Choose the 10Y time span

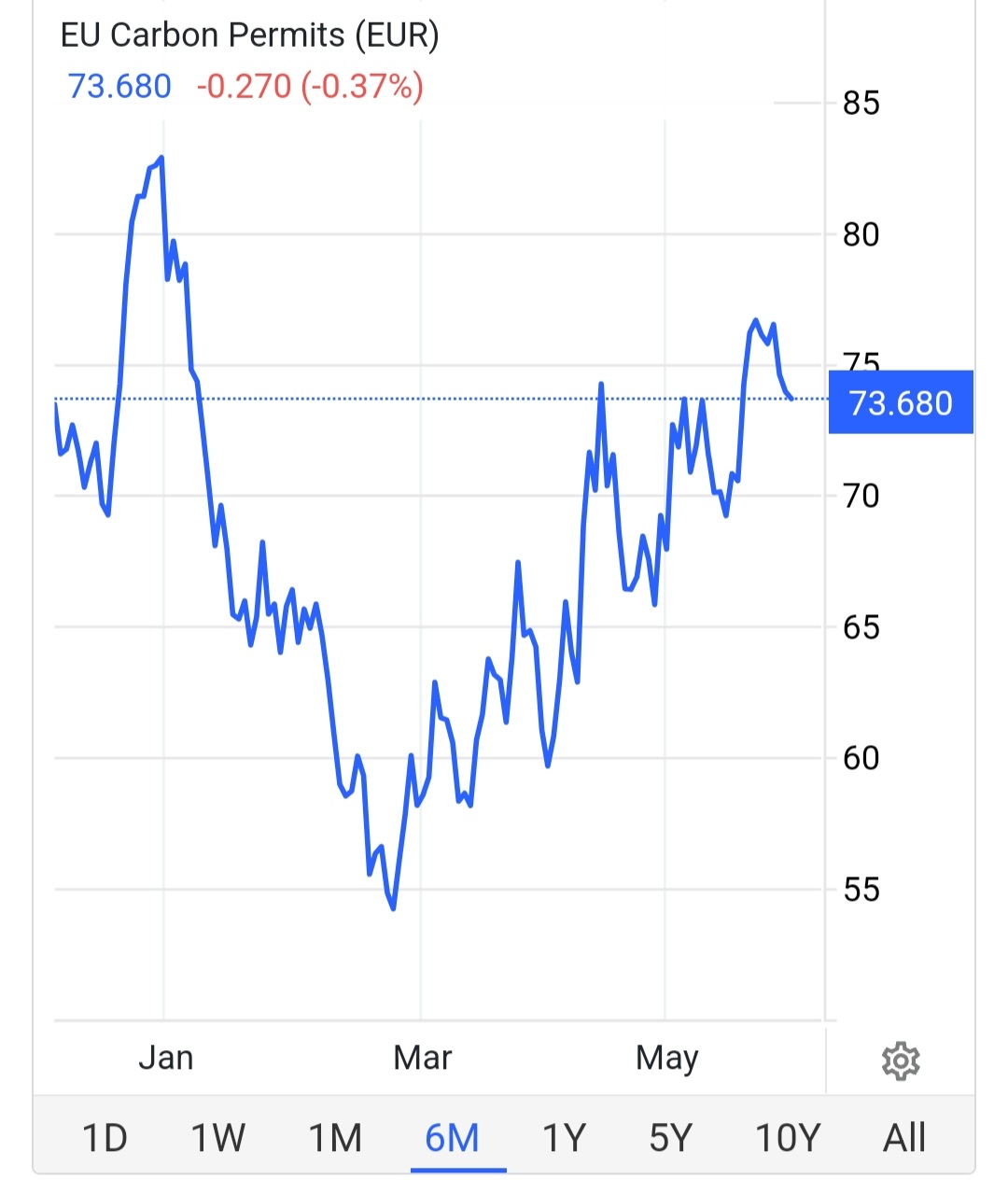787,1138
